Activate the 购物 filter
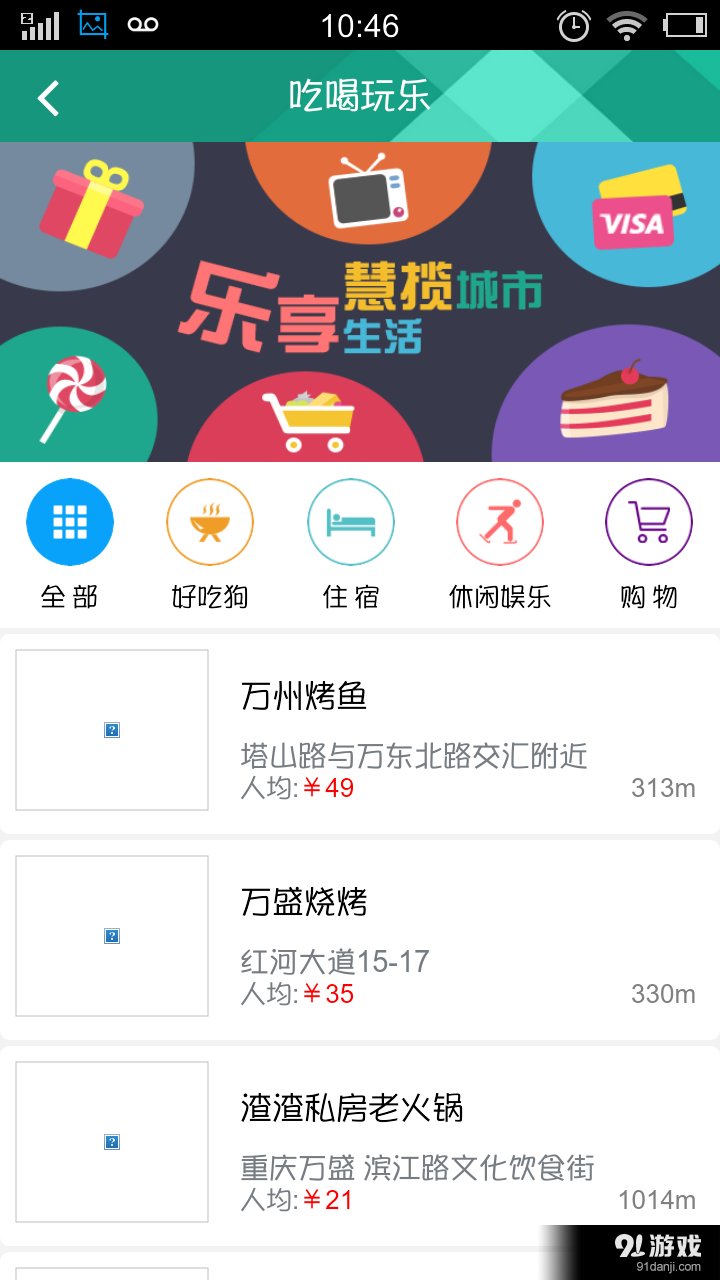 pyautogui.click(x=649, y=544)
